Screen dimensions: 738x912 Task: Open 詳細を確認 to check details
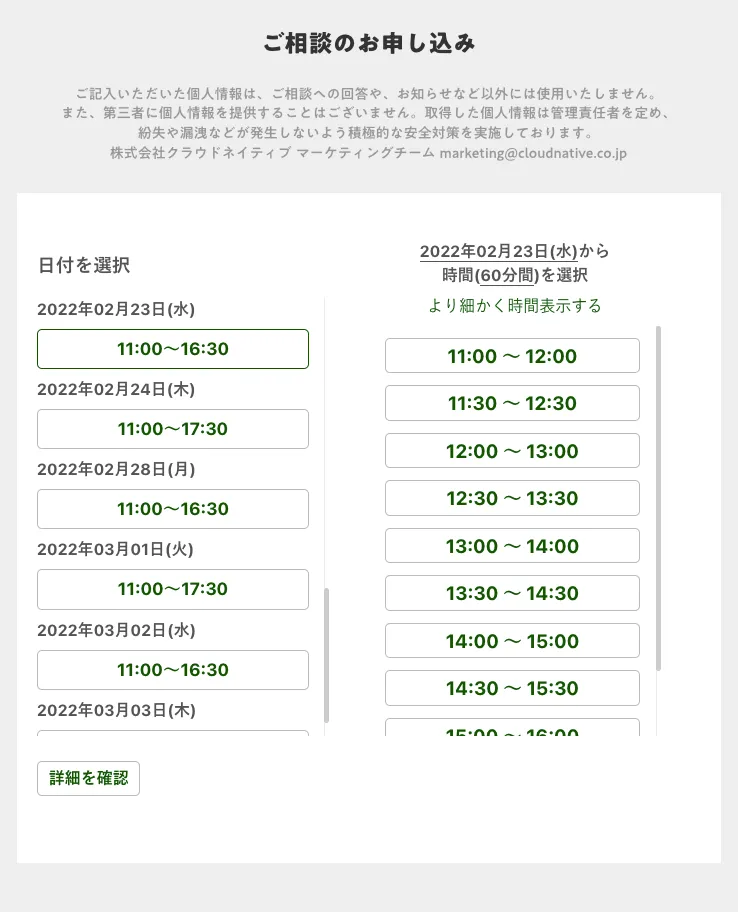pyautogui.click(x=88, y=779)
